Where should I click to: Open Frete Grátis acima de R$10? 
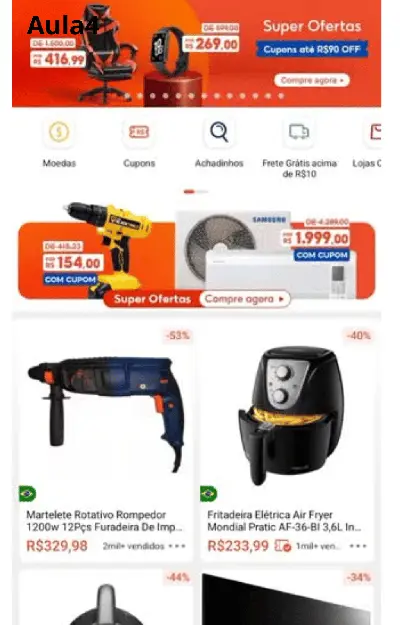click(299, 149)
